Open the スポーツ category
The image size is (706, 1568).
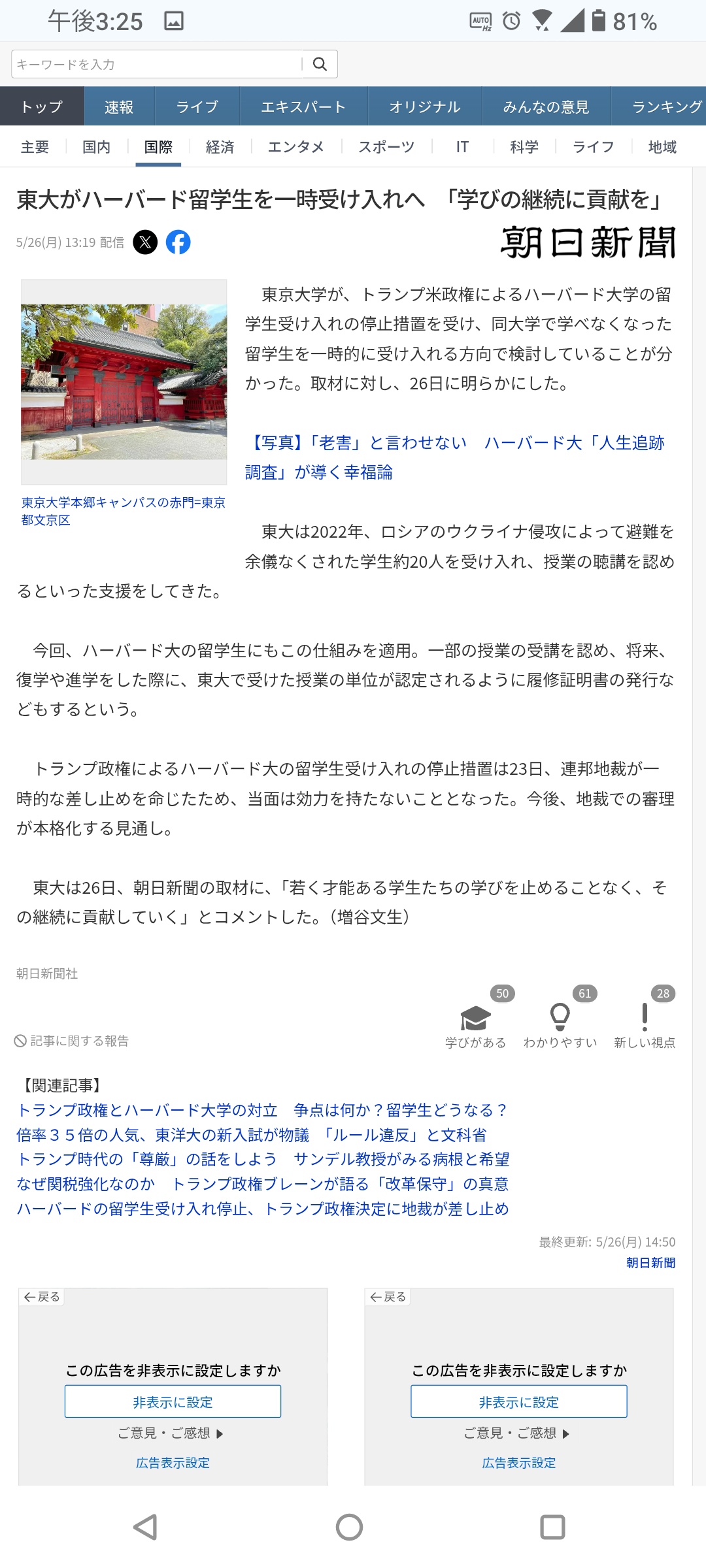(x=386, y=147)
